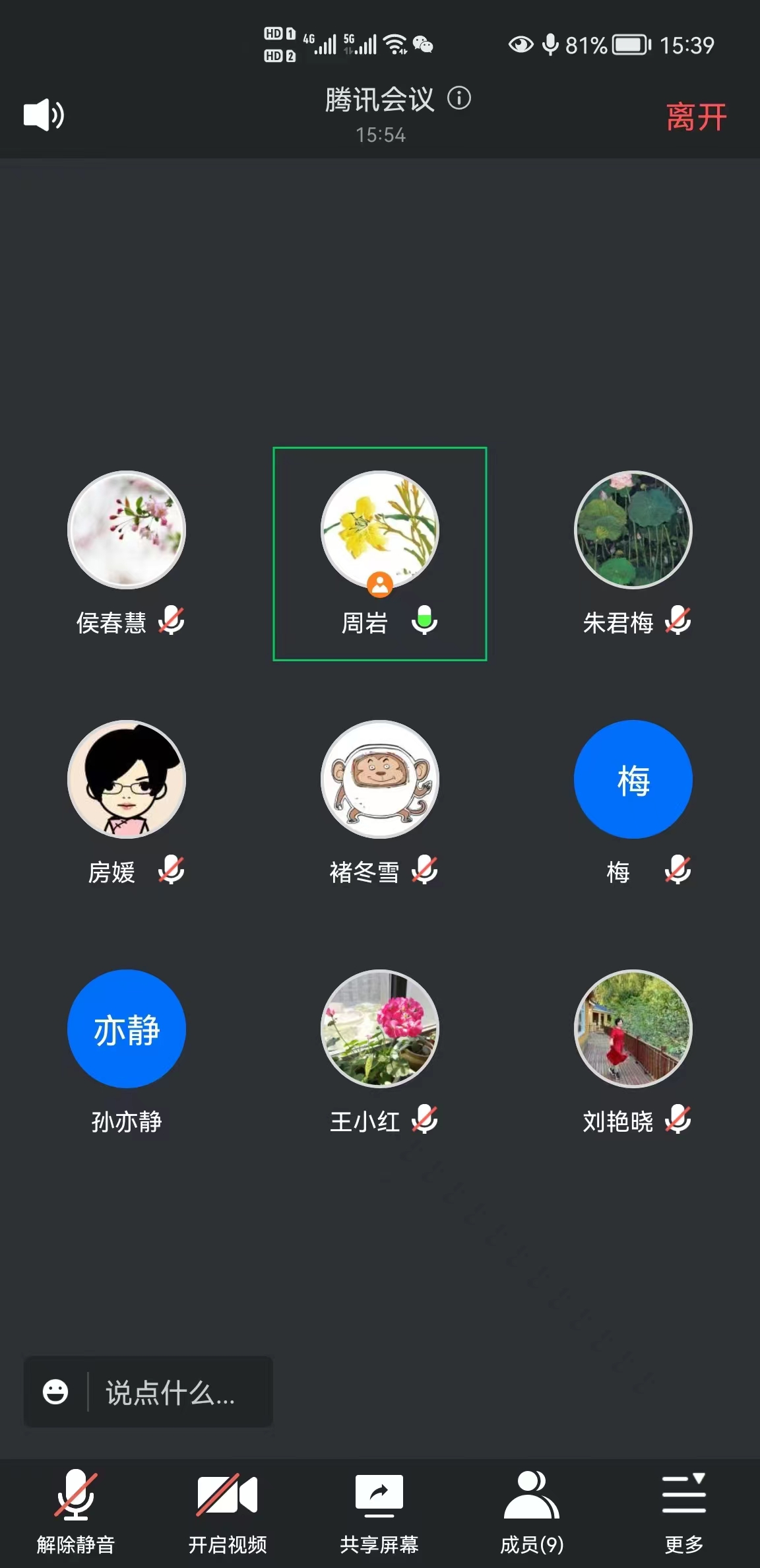Choose participant 褚冬雪
Viewport: 760px width, 1568px height.
[x=380, y=779]
